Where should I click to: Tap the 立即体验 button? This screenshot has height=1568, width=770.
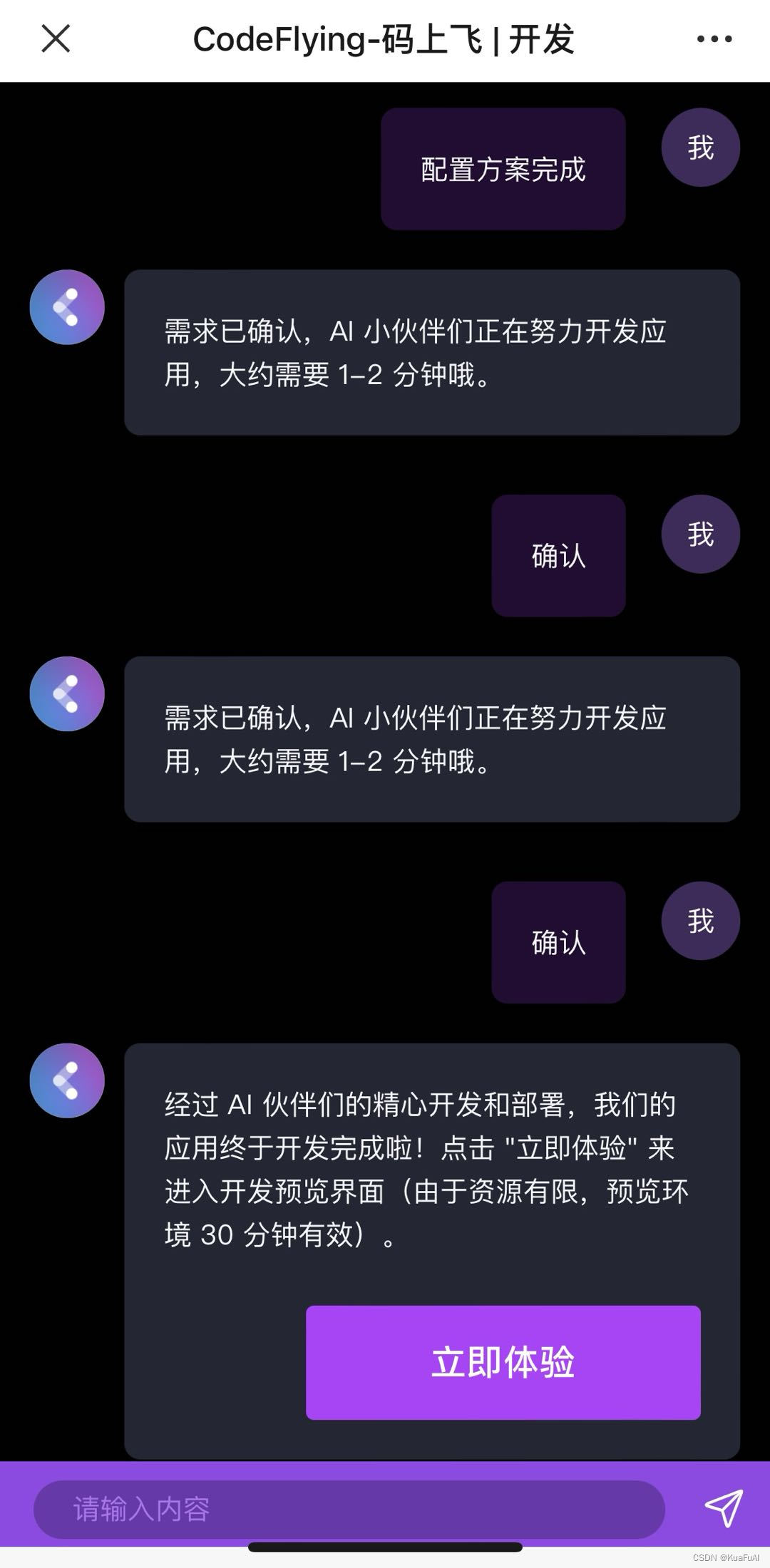pyautogui.click(x=503, y=1362)
